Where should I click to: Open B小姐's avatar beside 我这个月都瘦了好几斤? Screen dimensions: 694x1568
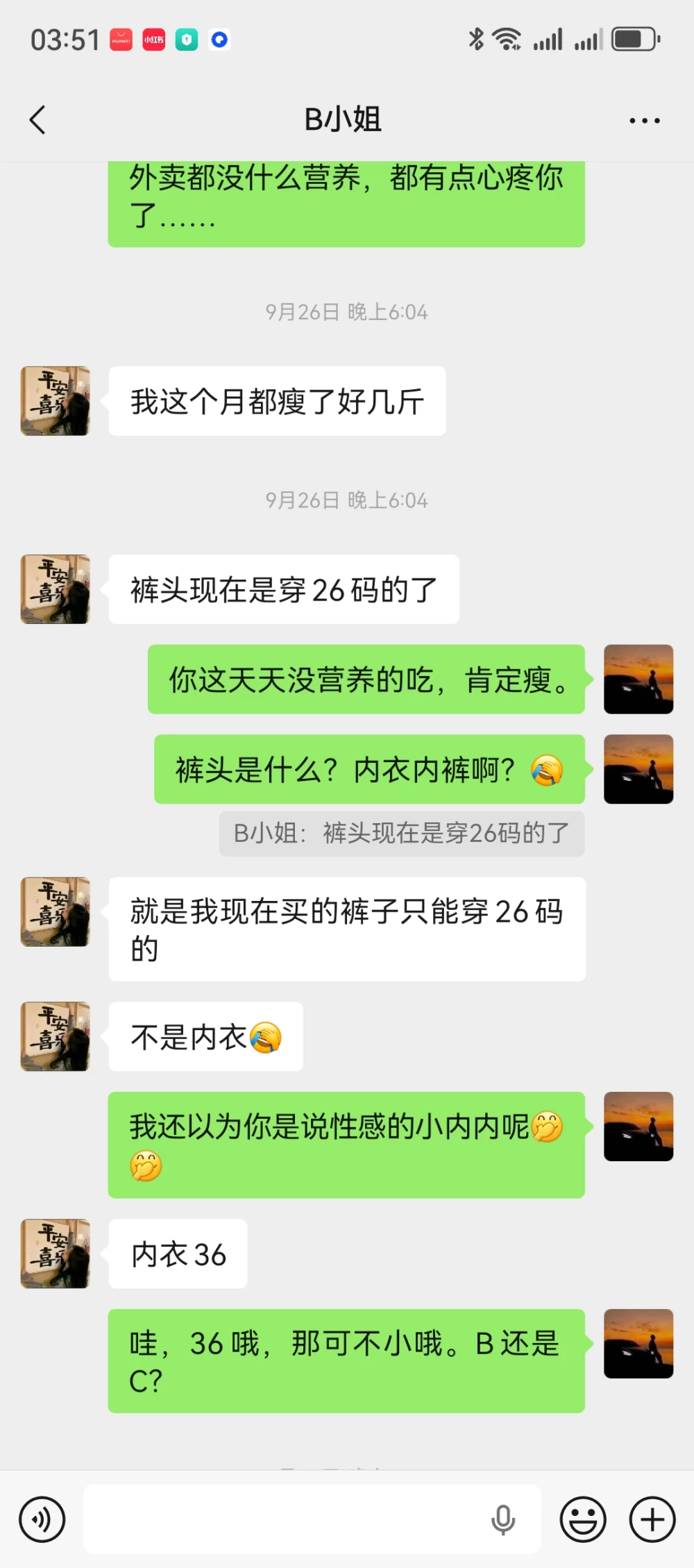(56, 401)
